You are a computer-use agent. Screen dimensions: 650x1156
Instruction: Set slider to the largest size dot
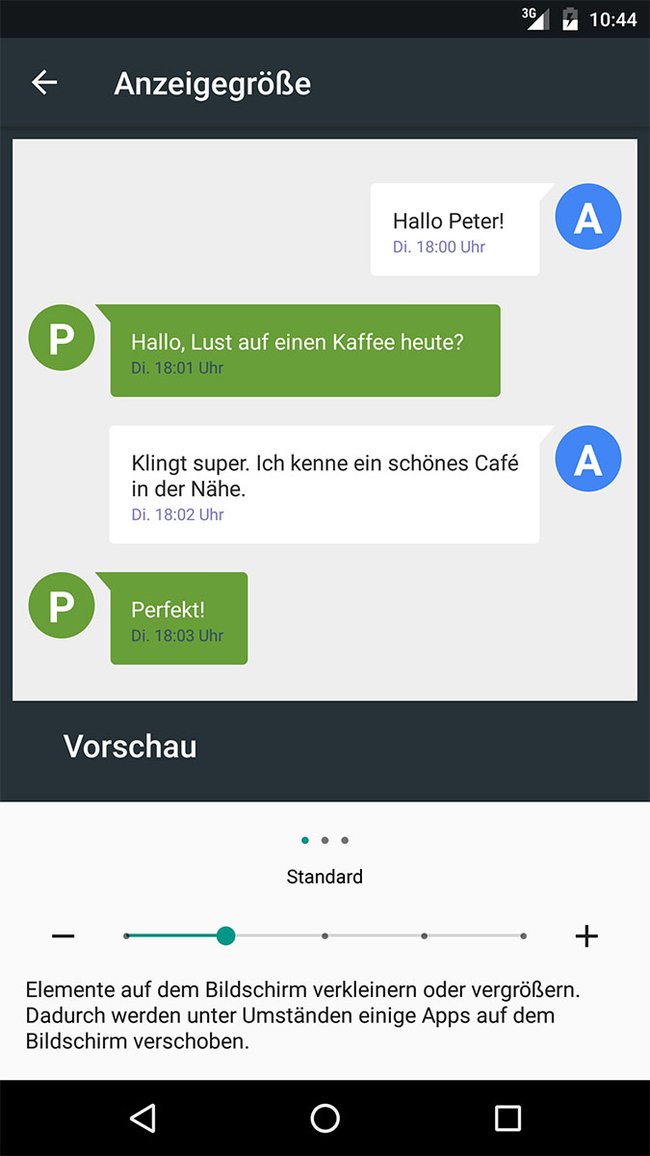[523, 936]
